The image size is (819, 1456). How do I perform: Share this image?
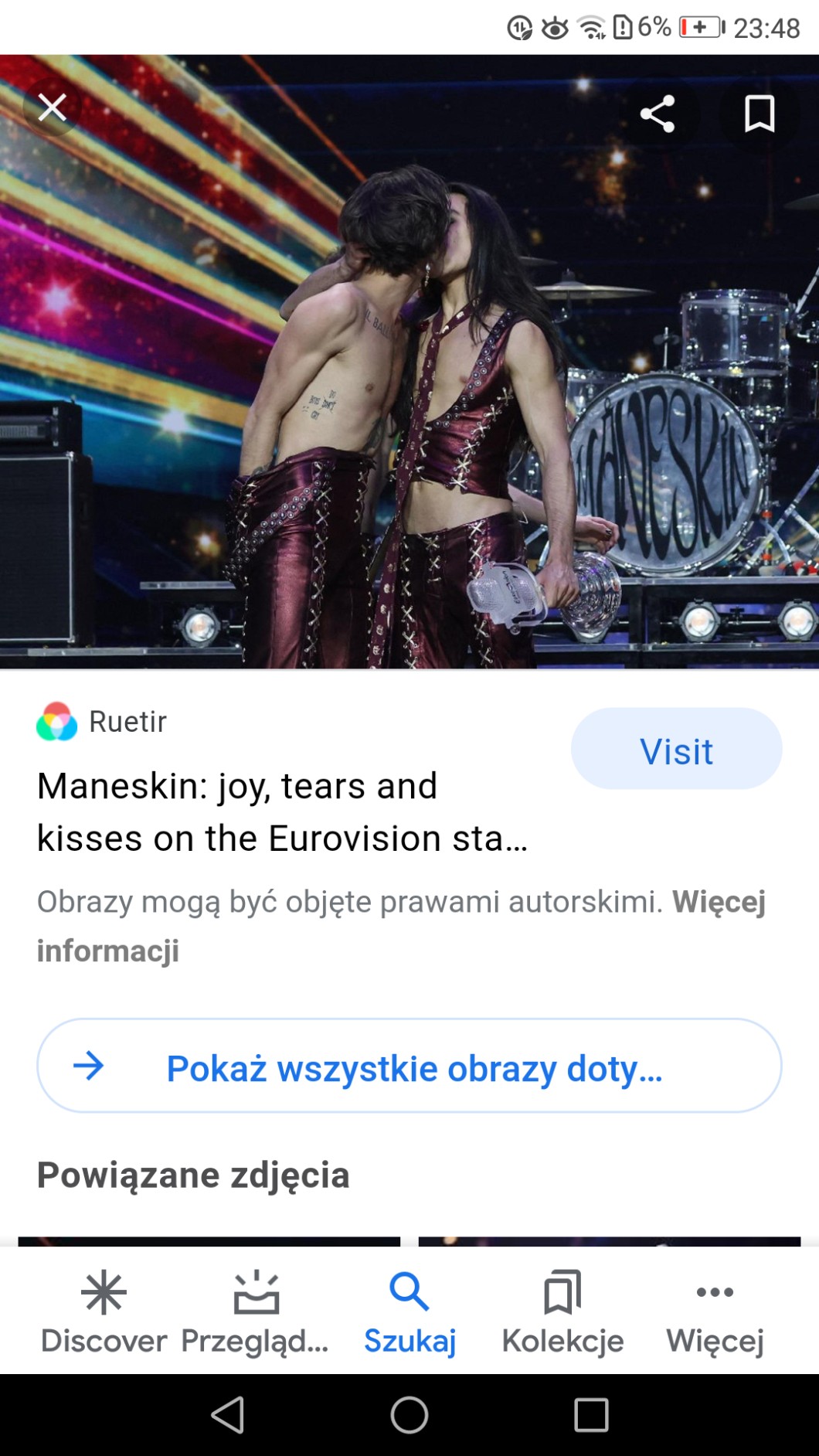coord(658,114)
